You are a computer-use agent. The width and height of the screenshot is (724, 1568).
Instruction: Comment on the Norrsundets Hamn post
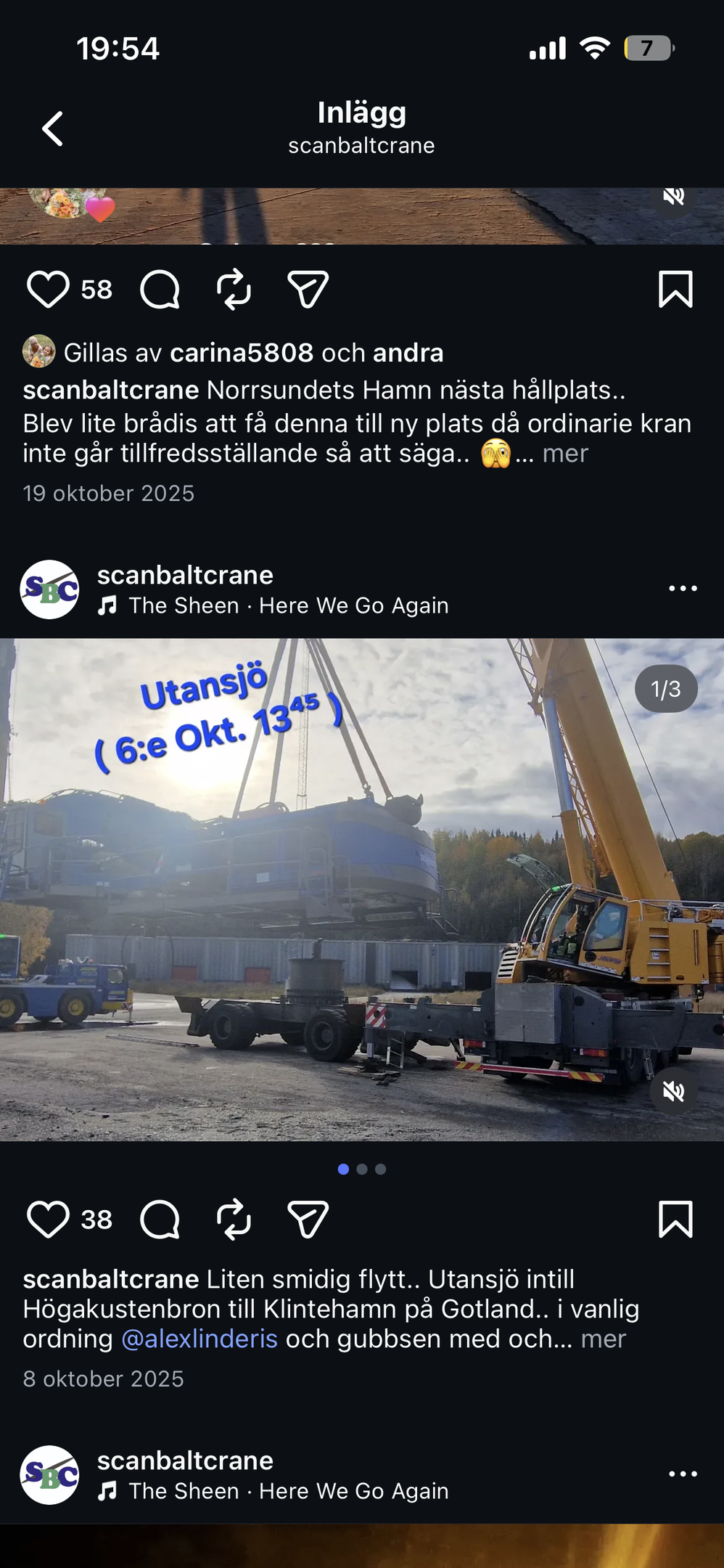tap(160, 290)
